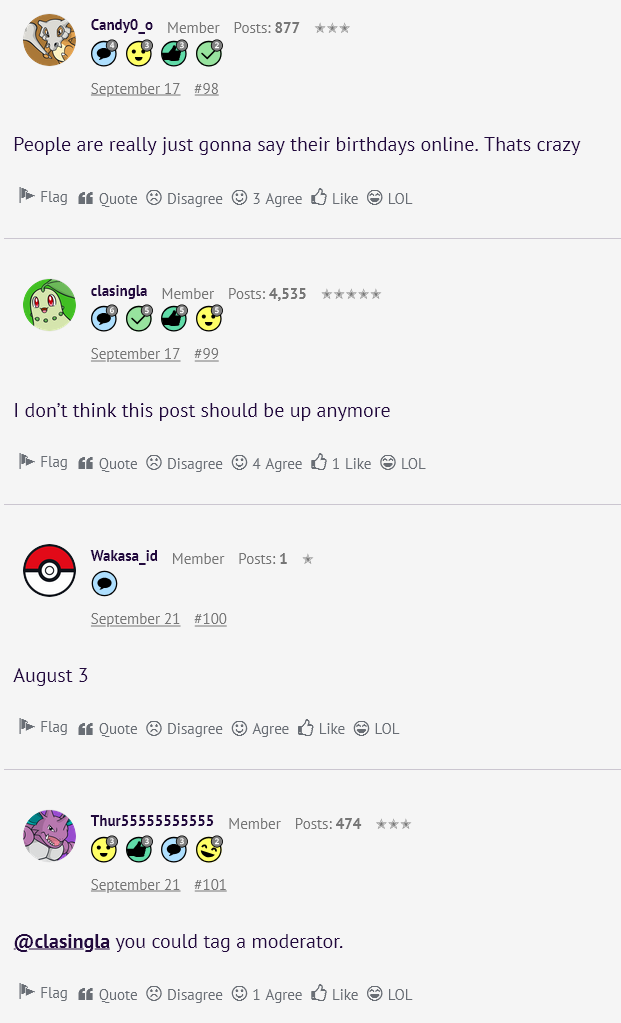Disagree with Wakasa_id's post
Viewport: 621px width, 1023px height.
[184, 728]
